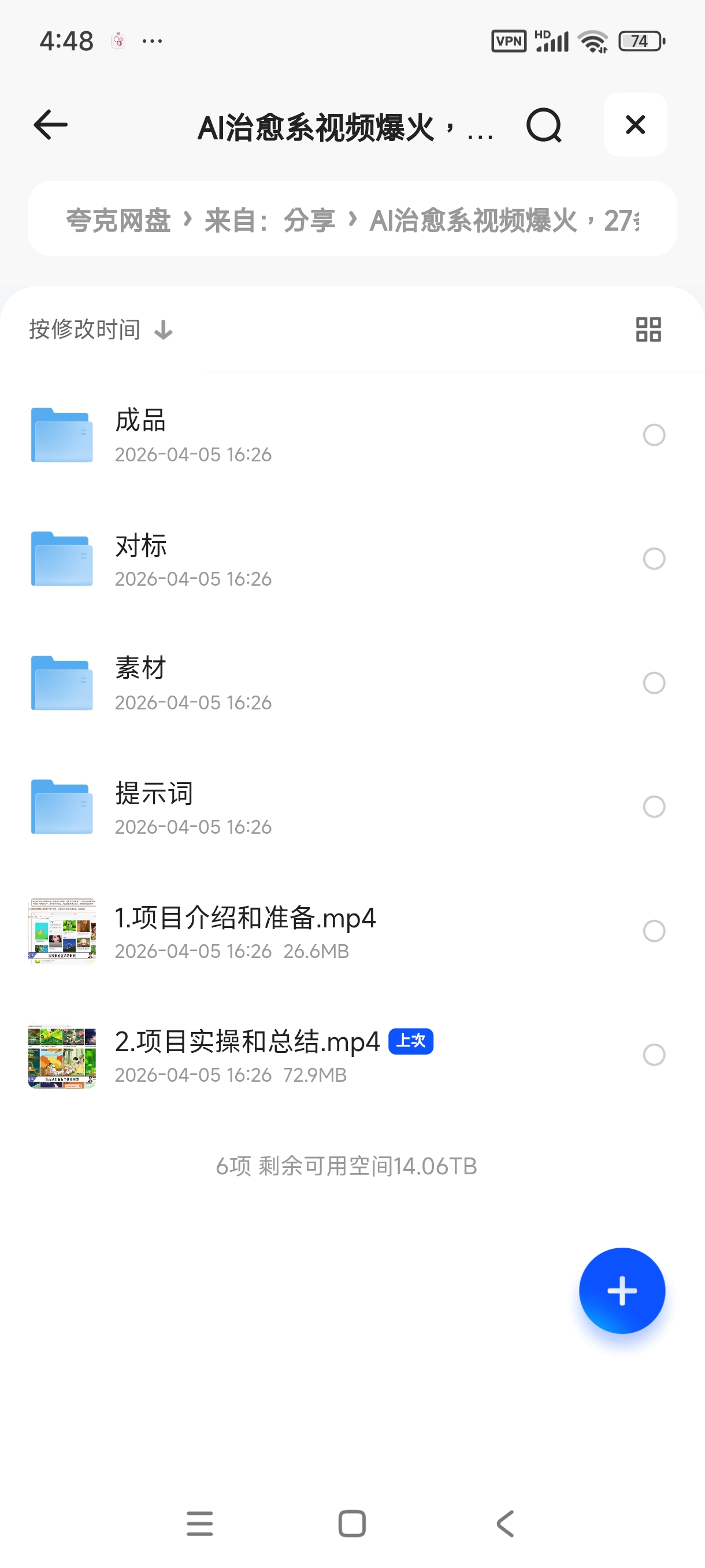Open the 素材 folder
The height and width of the screenshot is (1568, 705).
pos(141,682)
